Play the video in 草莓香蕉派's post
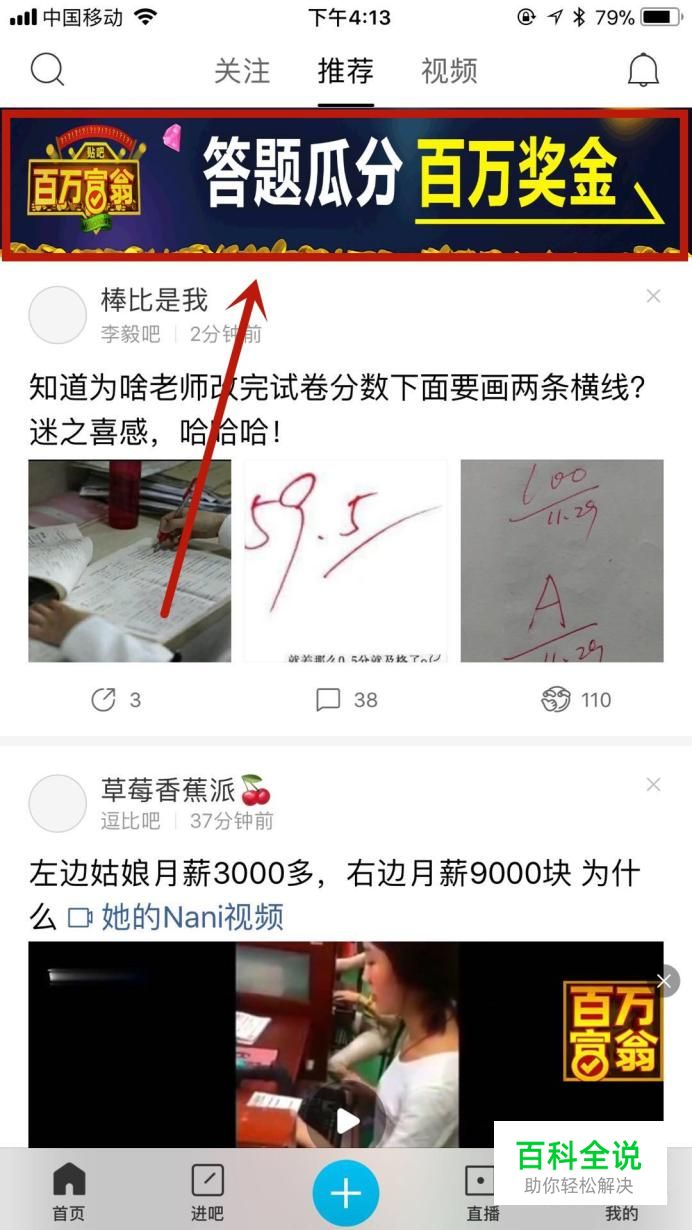Viewport: 692px width, 1230px height. (346, 1120)
